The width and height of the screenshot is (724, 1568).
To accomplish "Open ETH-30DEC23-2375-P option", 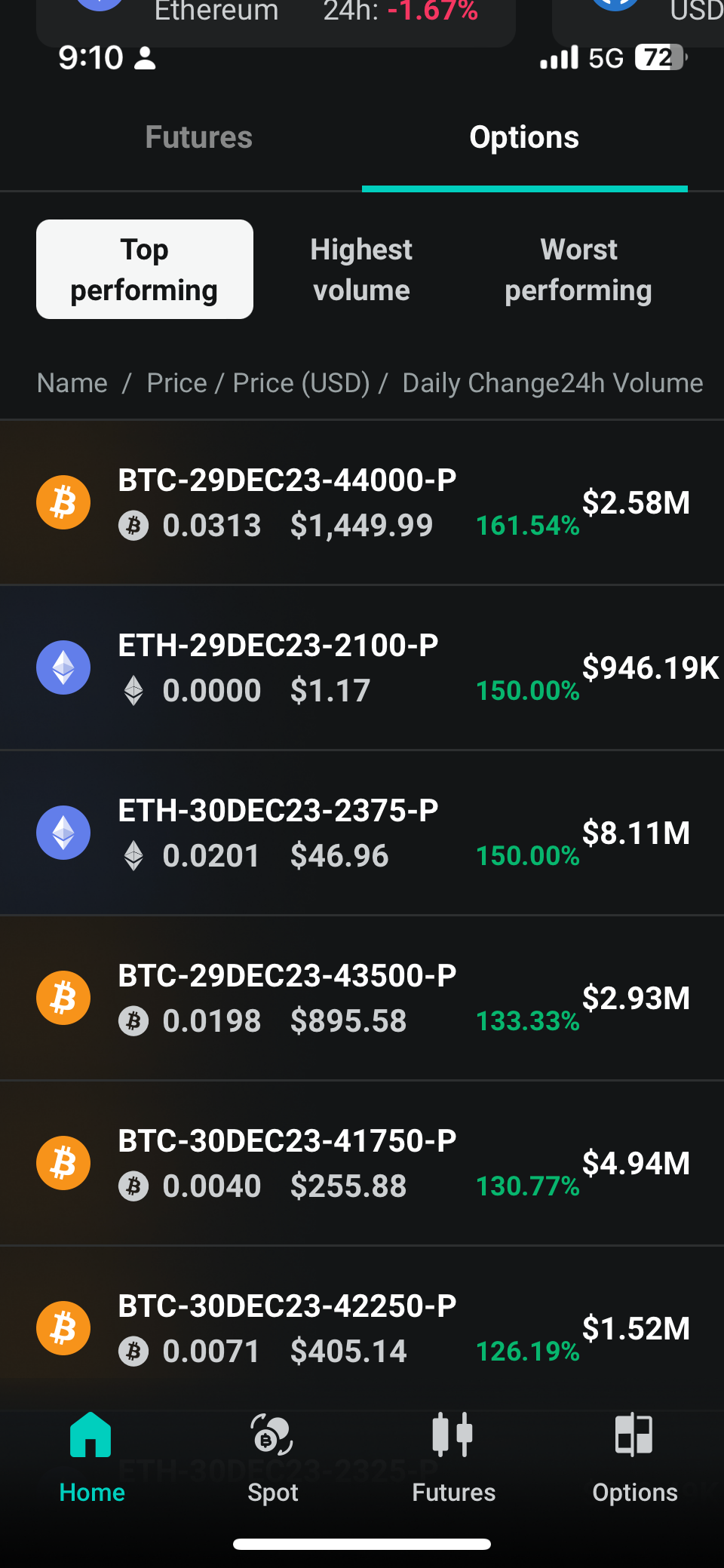I will pos(362,833).
